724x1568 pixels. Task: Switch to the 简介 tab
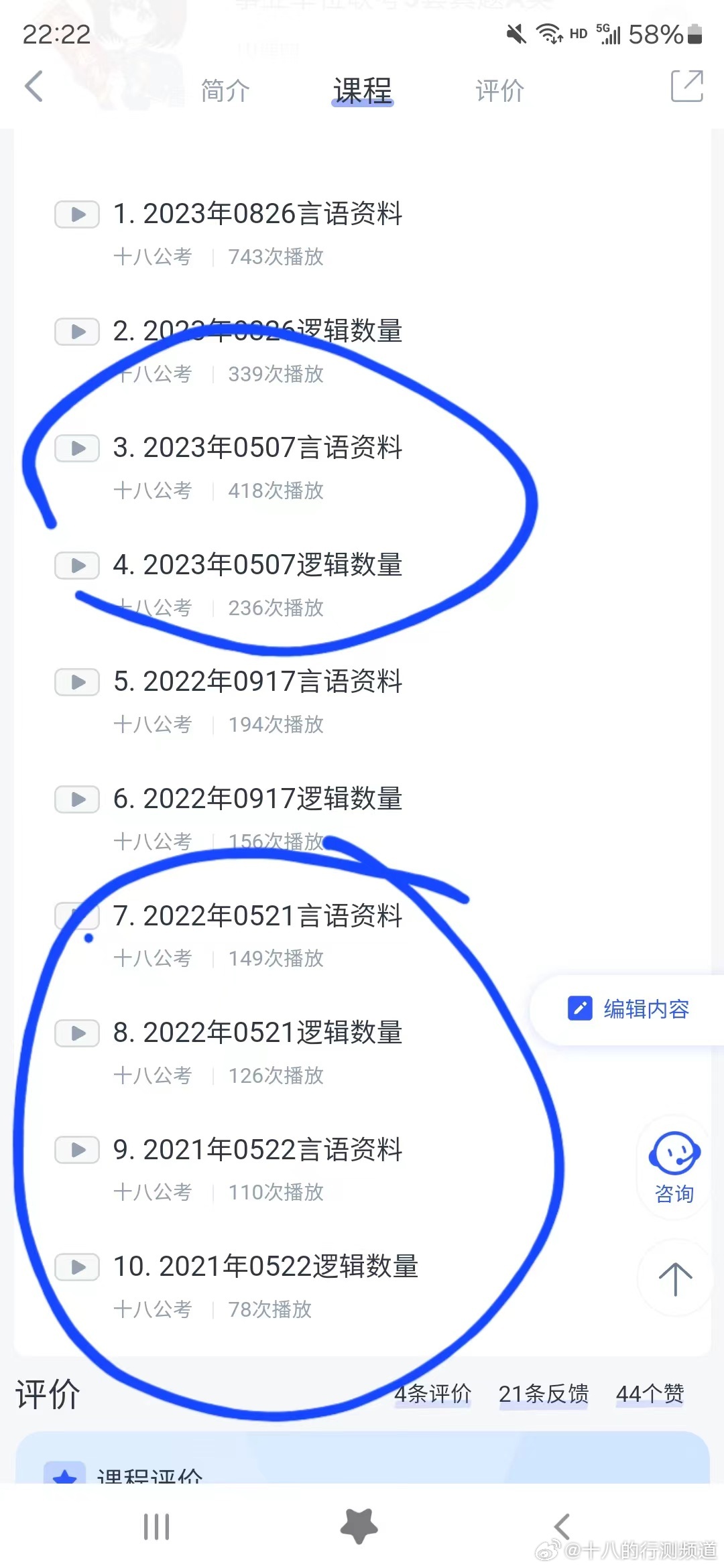[225, 90]
